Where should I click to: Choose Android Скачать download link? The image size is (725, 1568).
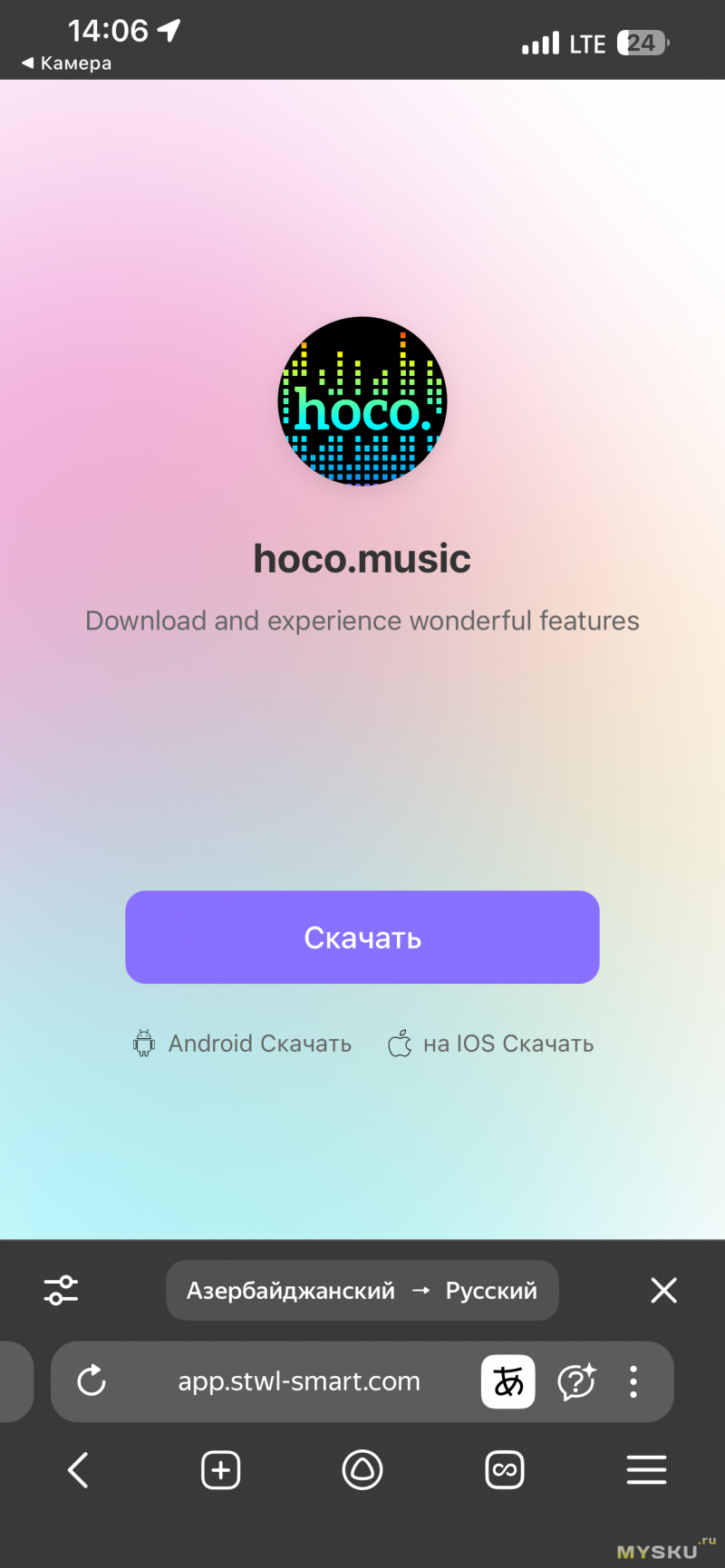click(243, 1044)
